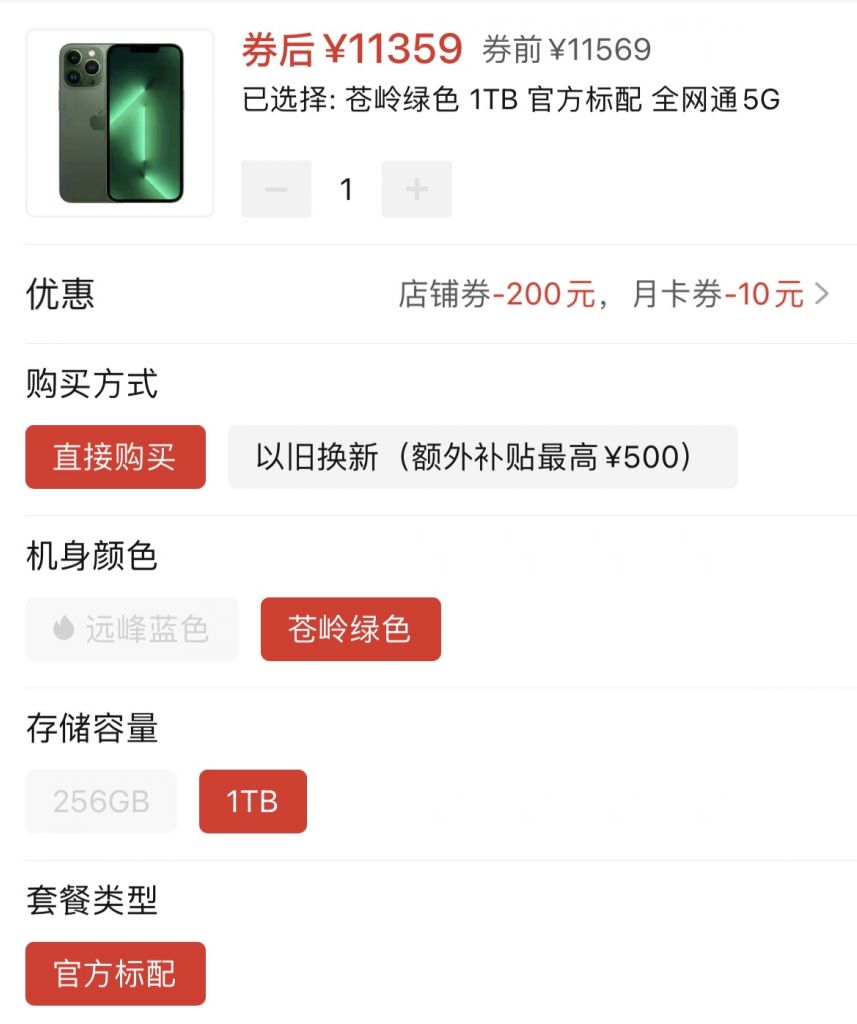Tap the quantity minus stepper
The height and width of the screenshot is (1024, 857).
pyautogui.click(x=275, y=189)
